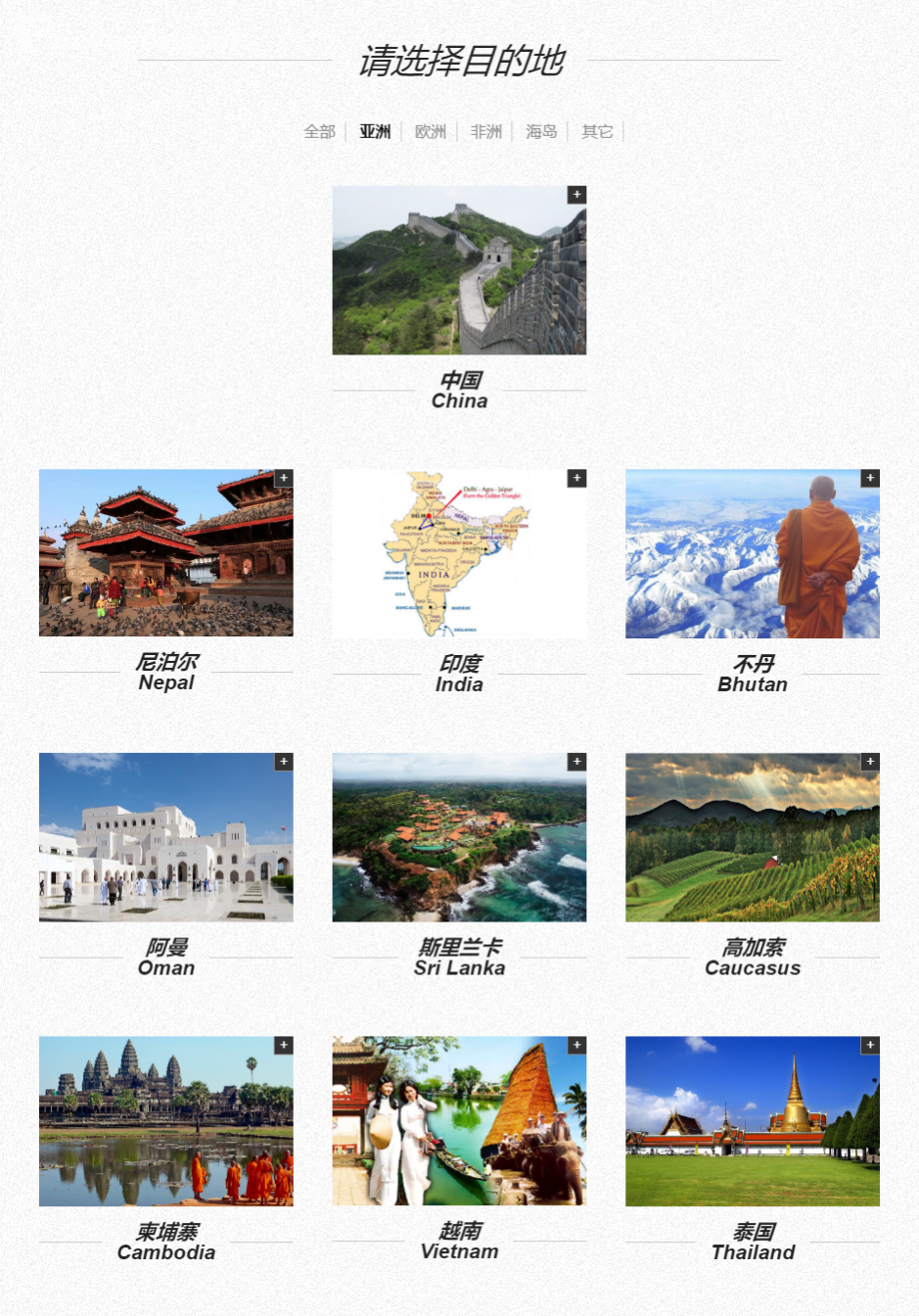919x1316 pixels.
Task: Tap the plus icon on China image
Action: click(x=577, y=195)
